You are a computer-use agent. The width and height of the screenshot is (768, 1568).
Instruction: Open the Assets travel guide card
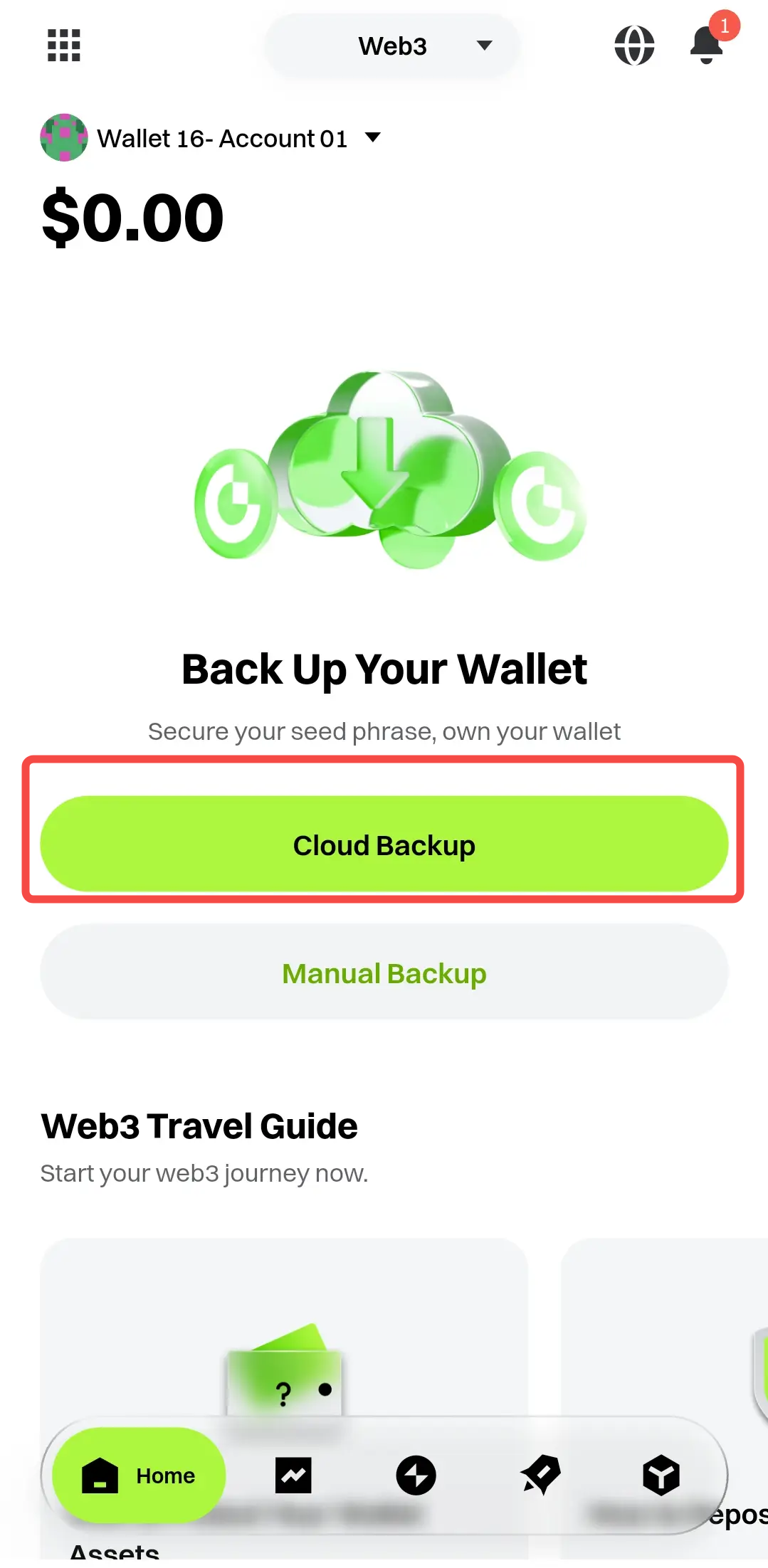(283, 1337)
